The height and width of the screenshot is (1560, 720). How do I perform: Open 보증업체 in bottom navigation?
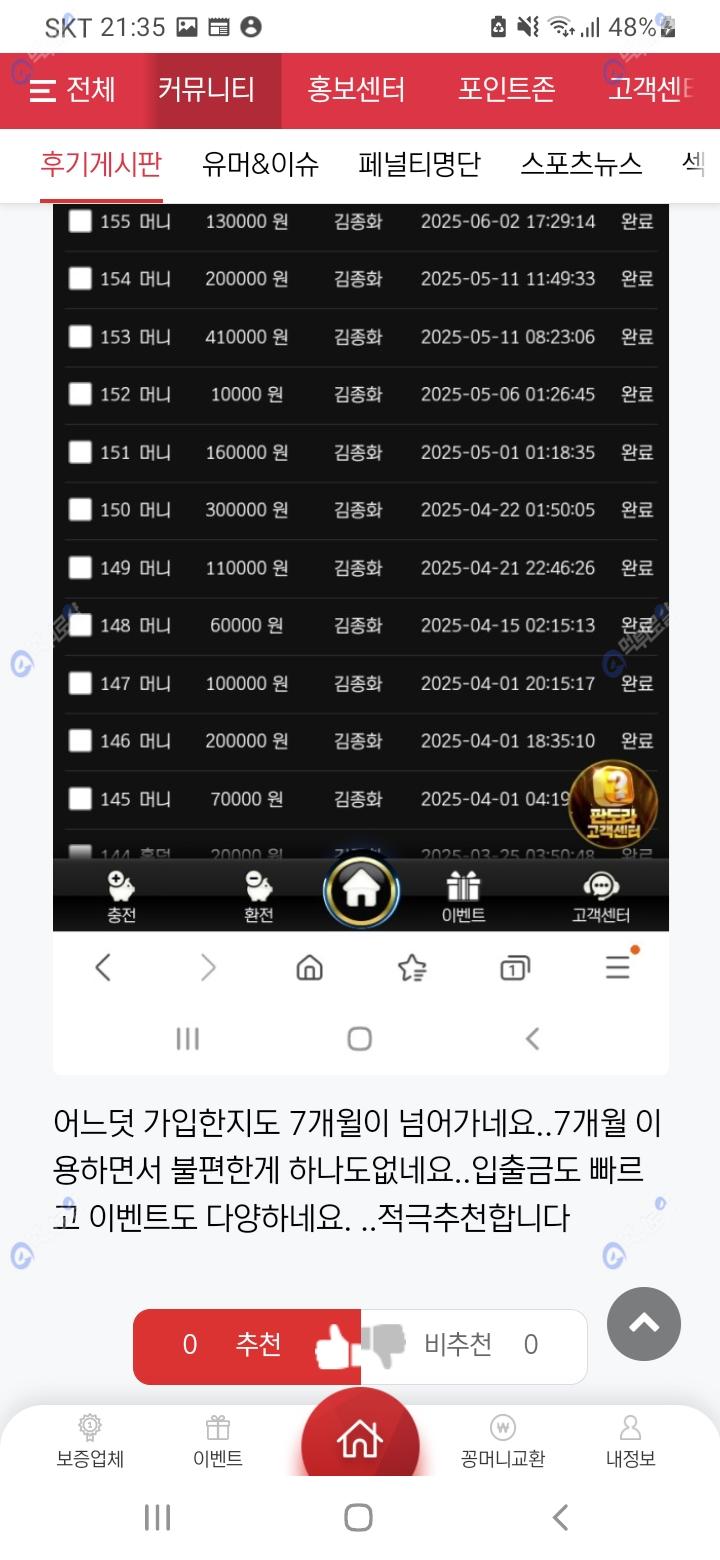tap(90, 1441)
